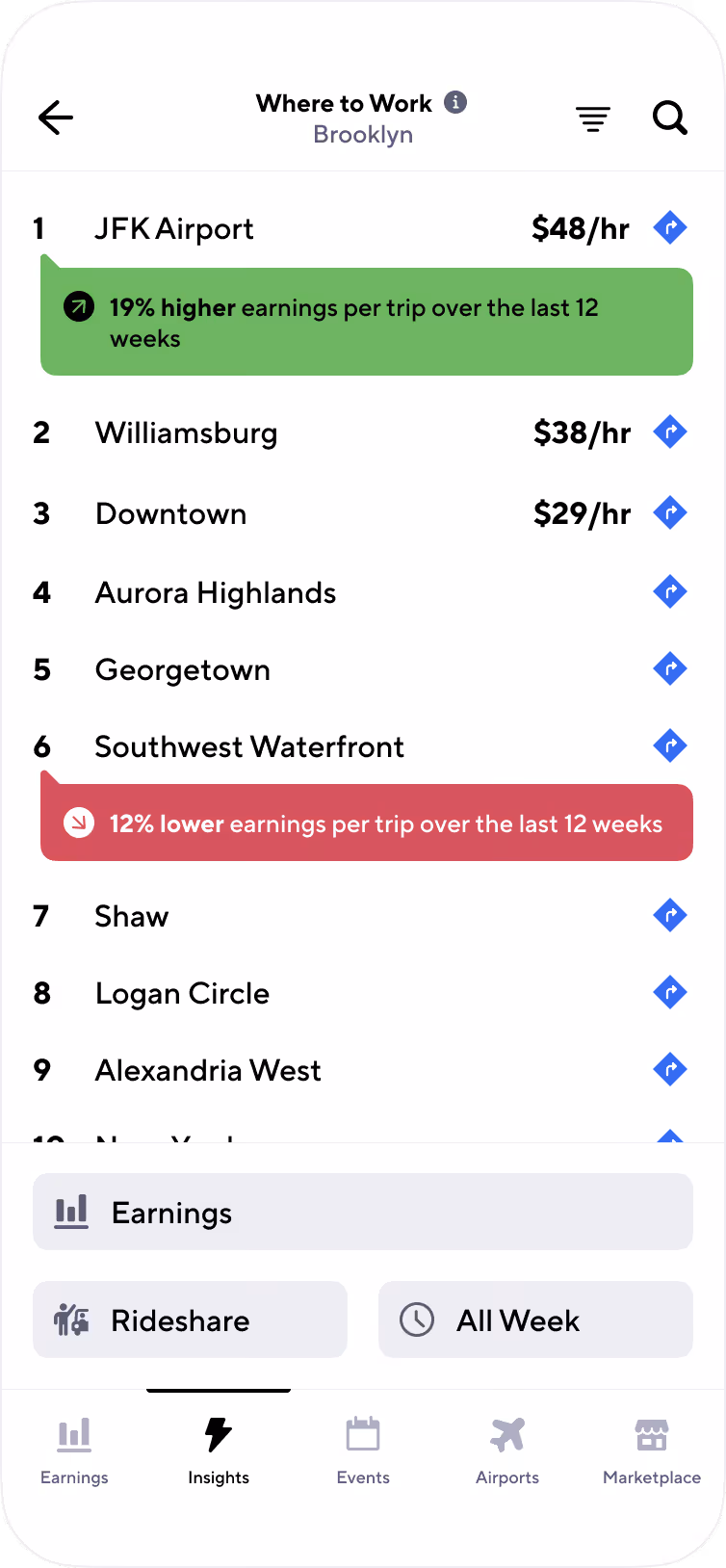The image size is (726, 1568).
Task: Get directions to Alexandria West
Action: pos(670,1069)
